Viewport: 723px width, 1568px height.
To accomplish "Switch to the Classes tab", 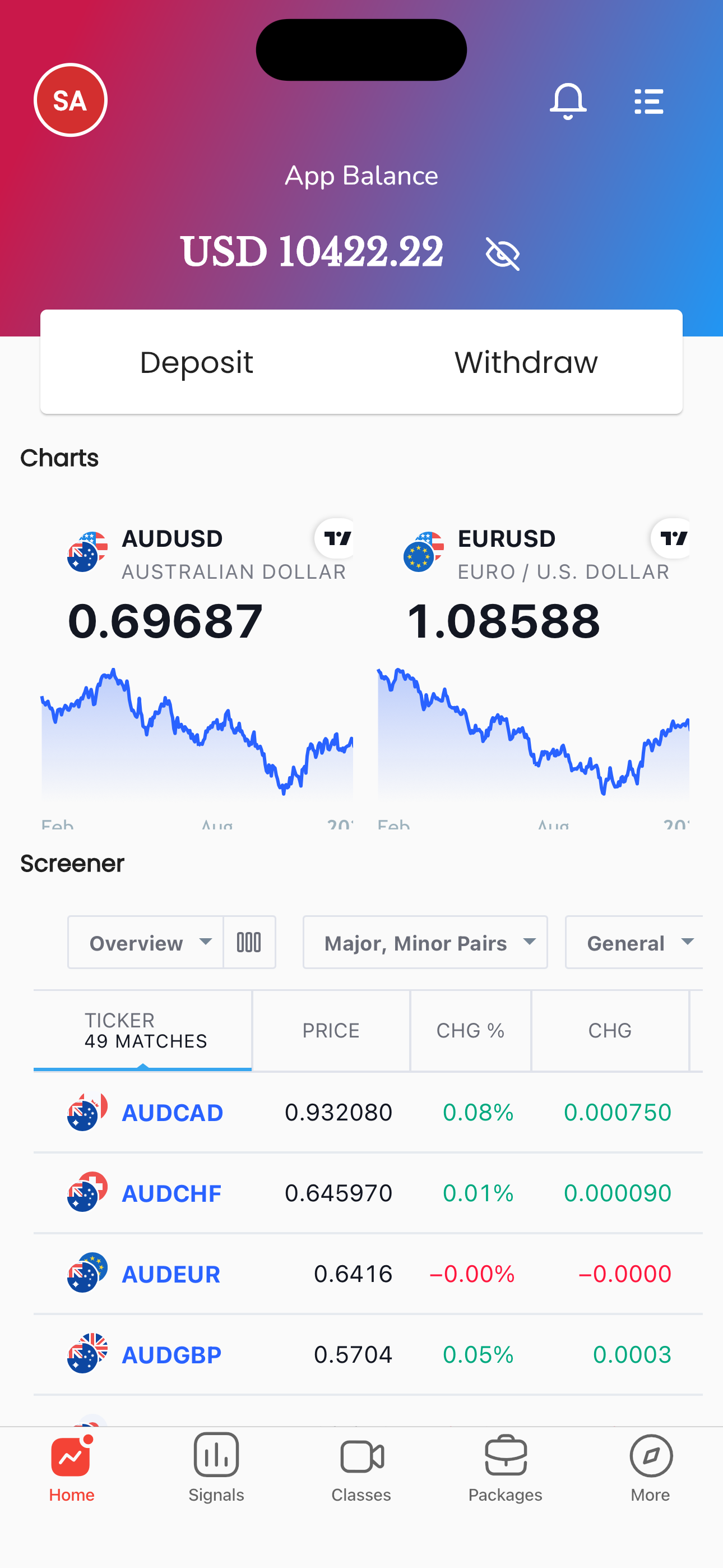I will tap(361, 1468).
